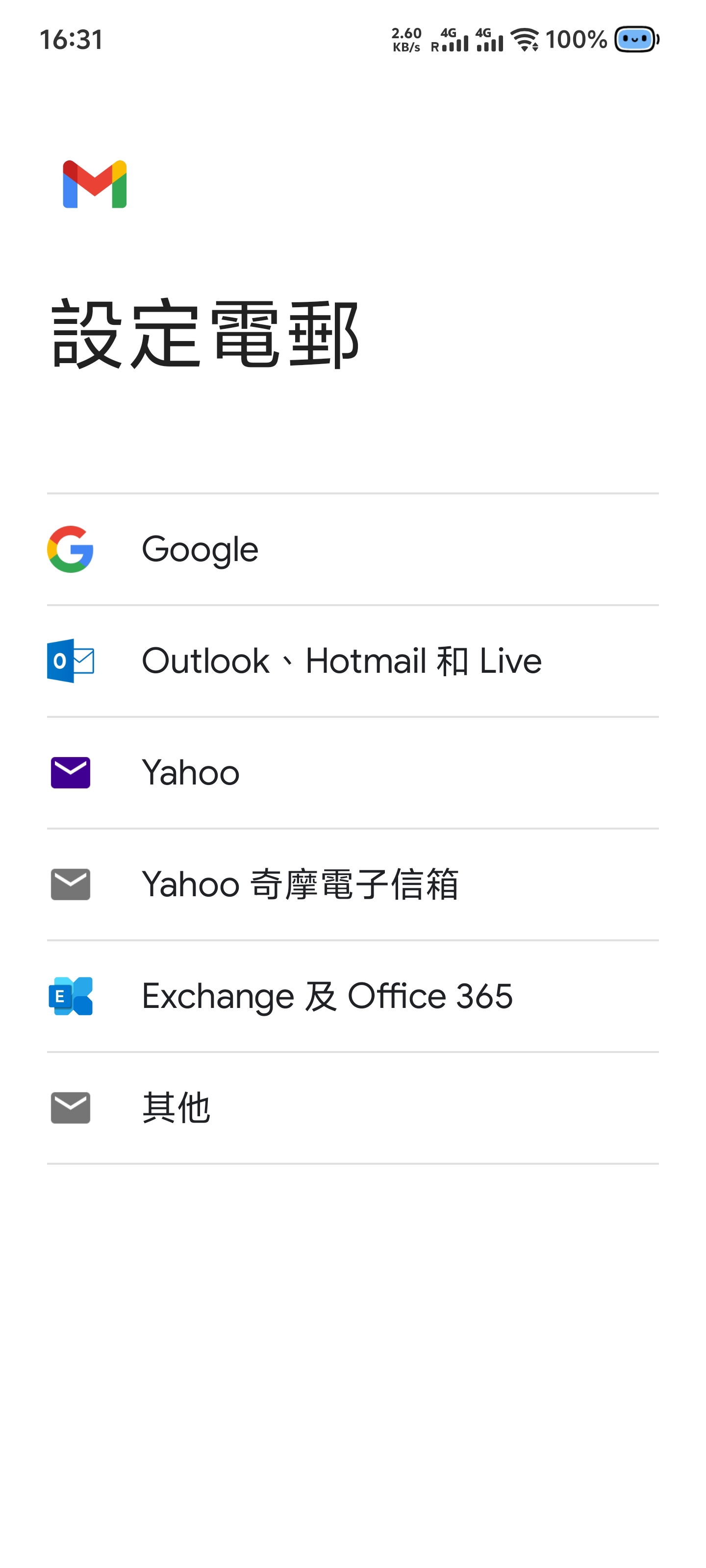Screen dimensions: 706x1568
Task: Choose Google as the email provider
Action: coord(352,549)
